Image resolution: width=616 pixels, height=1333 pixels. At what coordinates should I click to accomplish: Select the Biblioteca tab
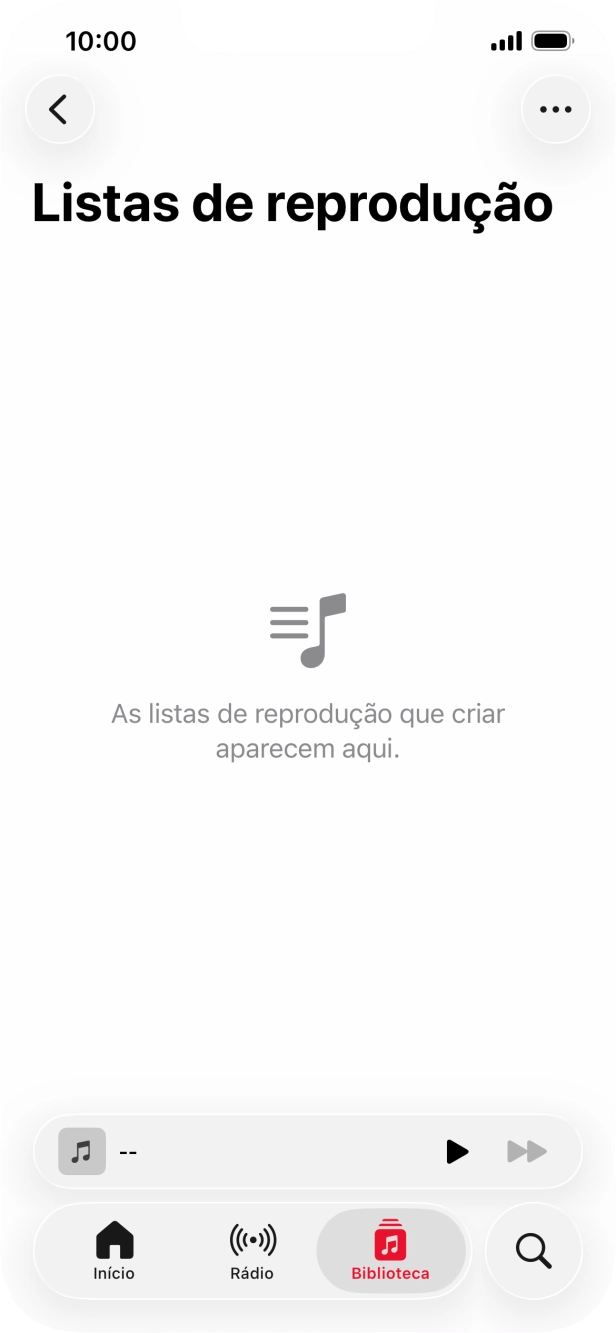coord(390,1251)
